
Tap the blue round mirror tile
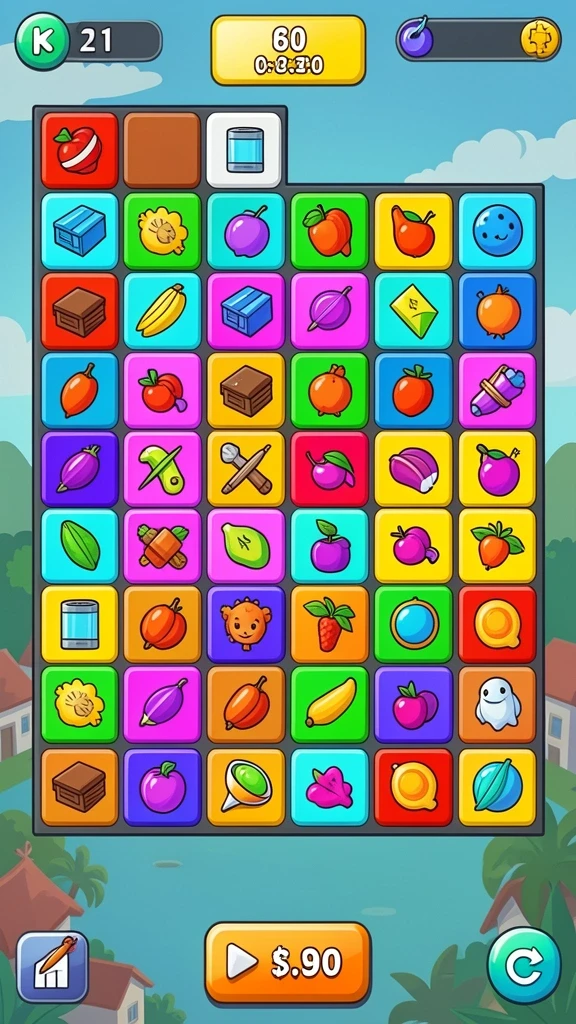(413, 624)
